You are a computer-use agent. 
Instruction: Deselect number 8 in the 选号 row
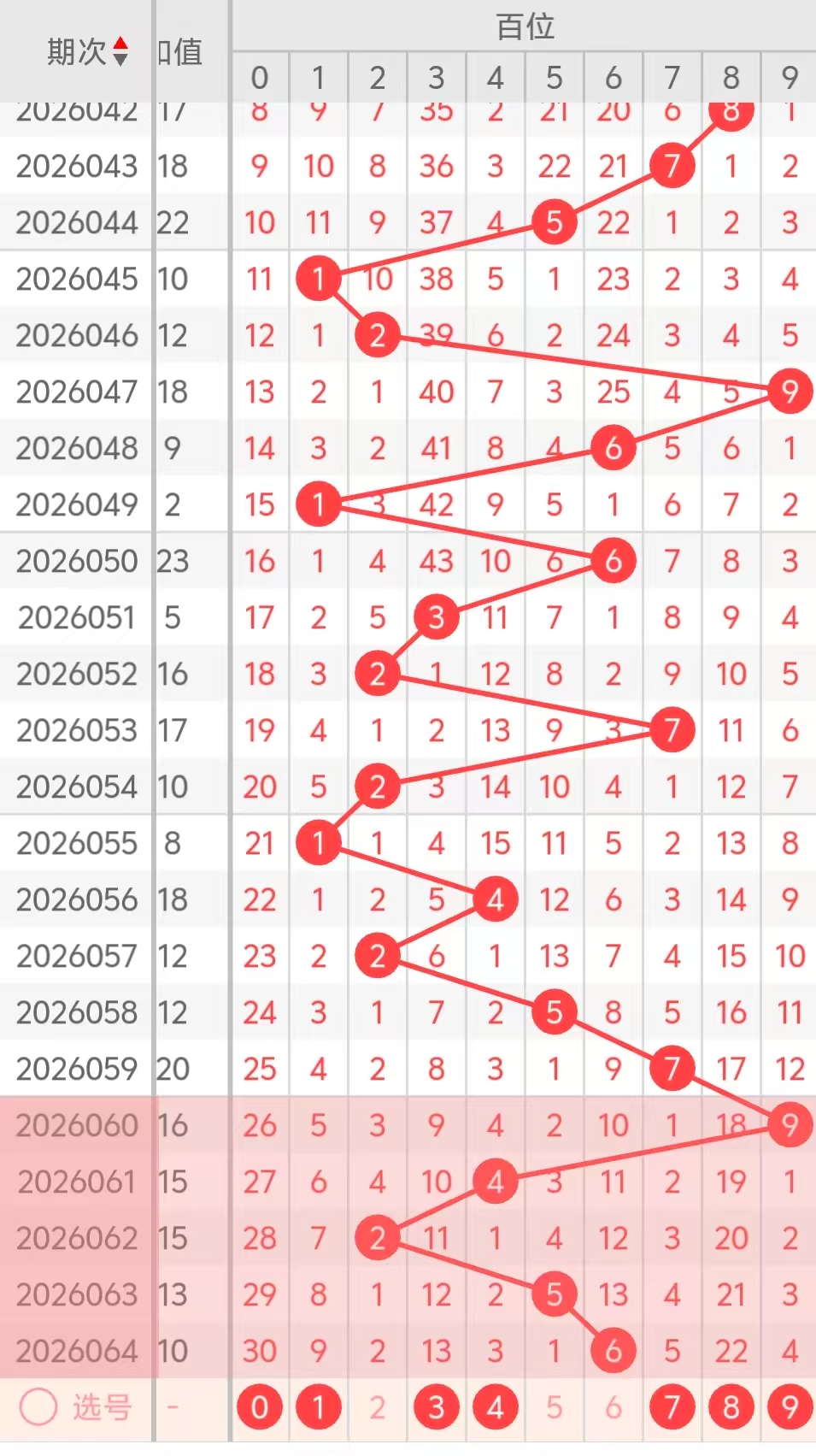point(731,1406)
